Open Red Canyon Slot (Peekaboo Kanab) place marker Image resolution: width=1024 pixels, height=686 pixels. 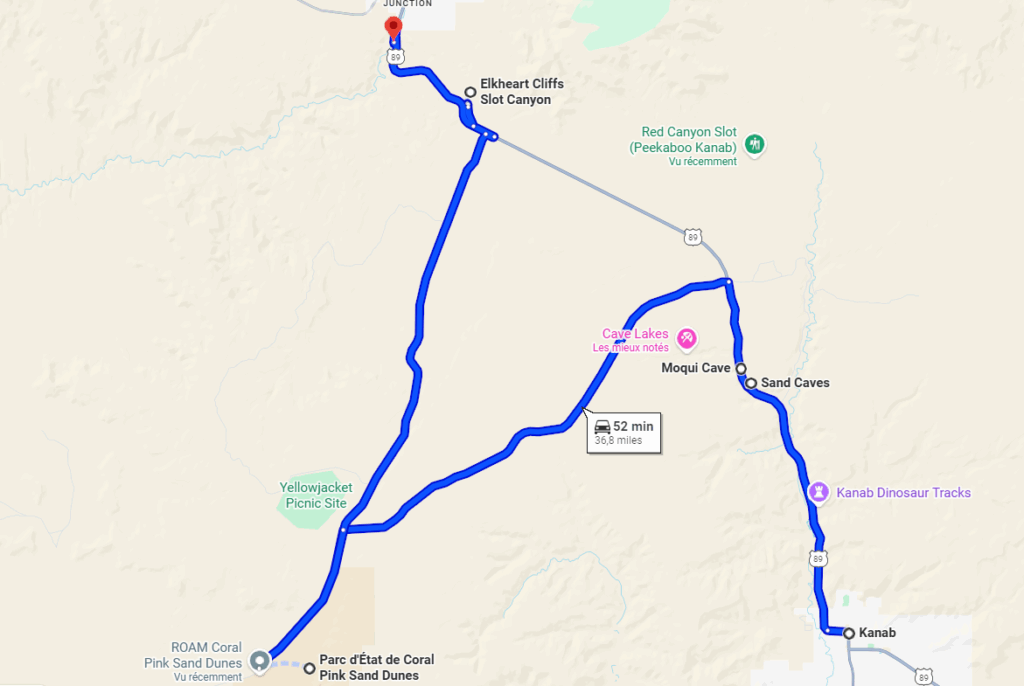pyautogui.click(x=756, y=144)
